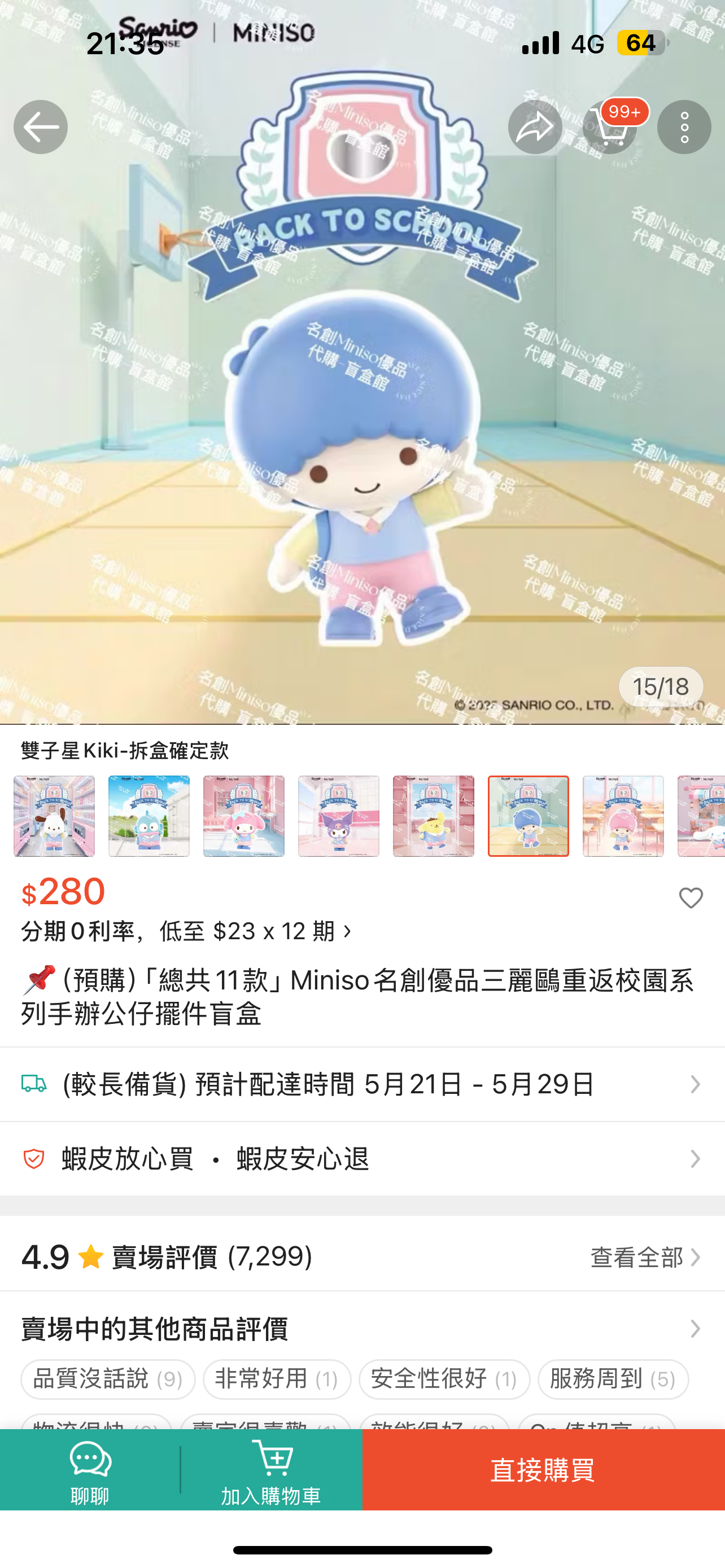Select the My Melody variant thumbnail
The width and height of the screenshot is (725, 1568).
point(244,816)
